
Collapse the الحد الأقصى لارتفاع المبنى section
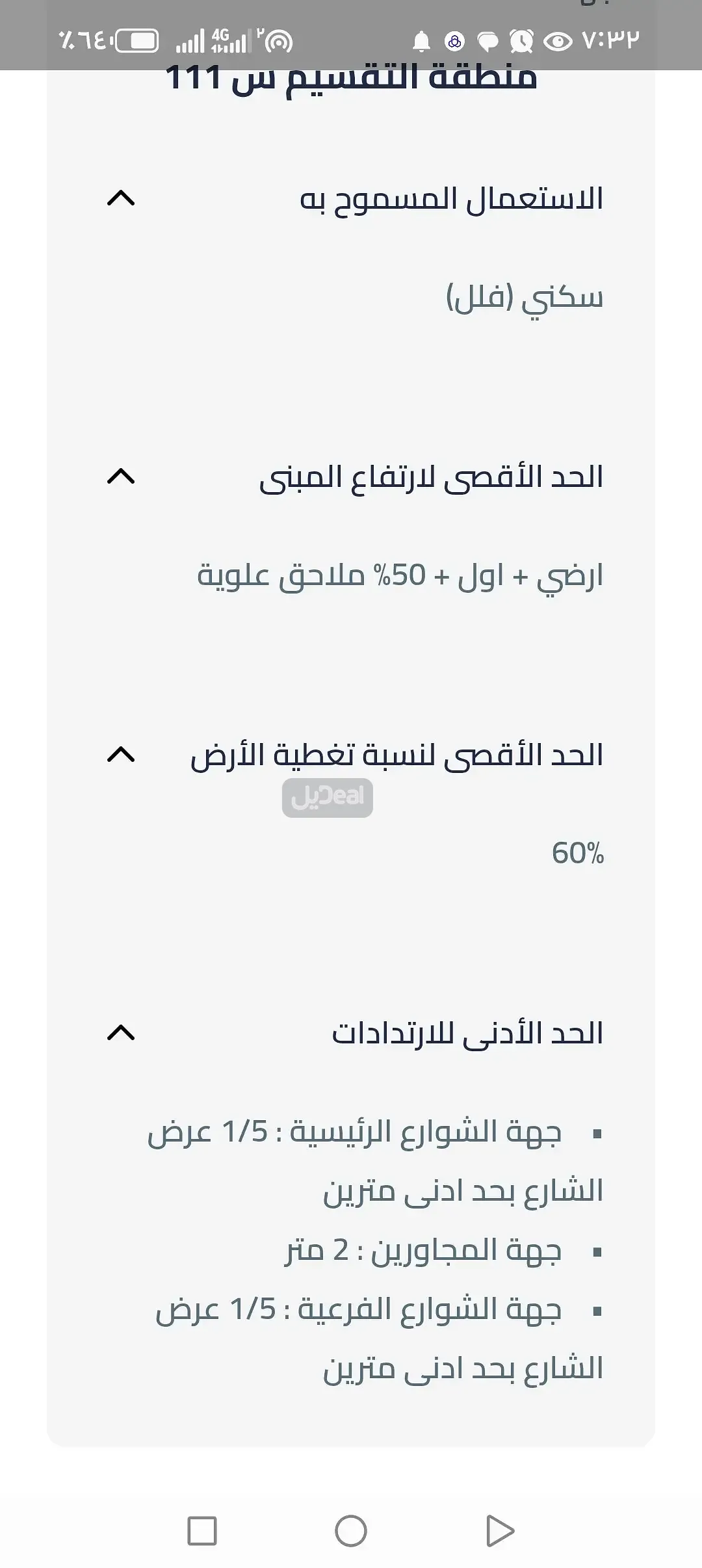(x=121, y=477)
